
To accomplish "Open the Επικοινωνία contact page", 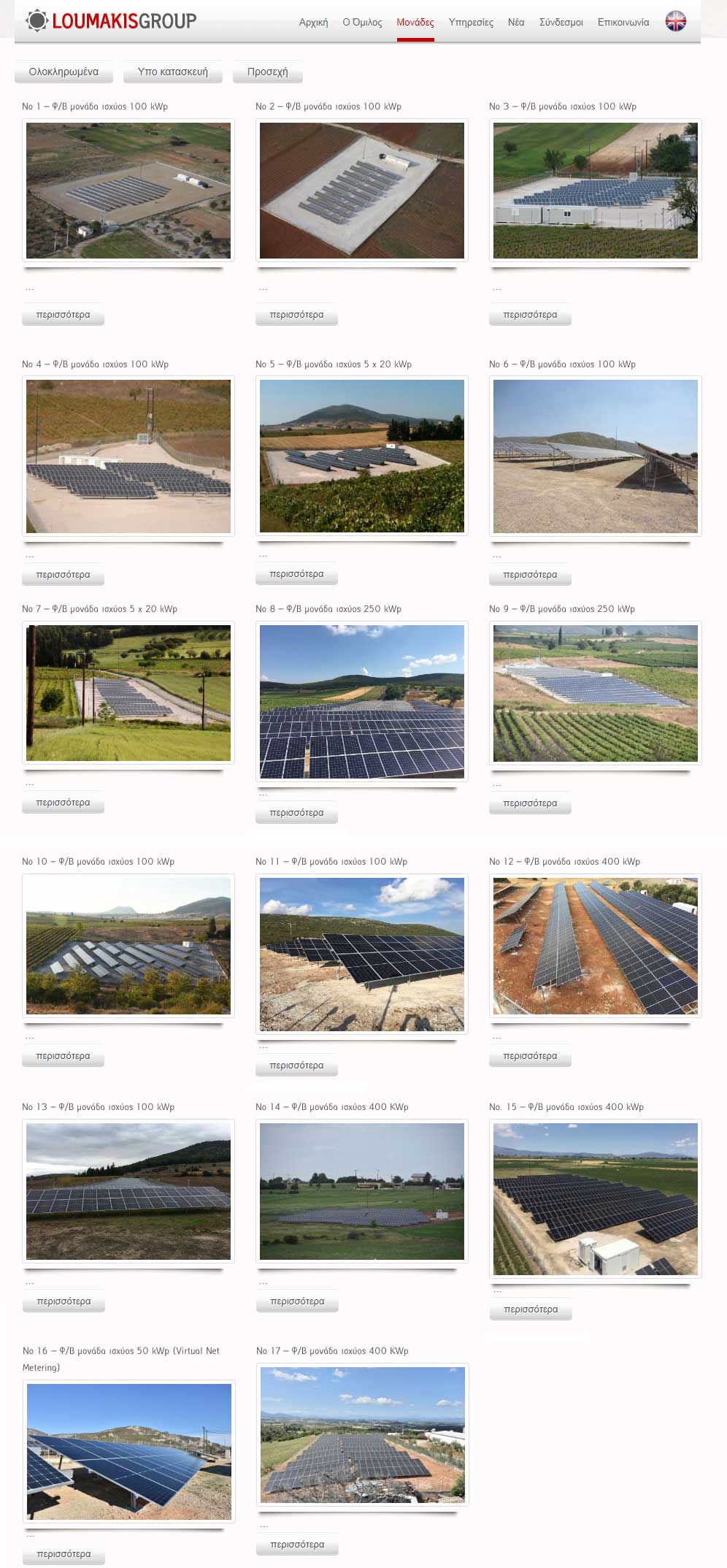I will pos(623,23).
